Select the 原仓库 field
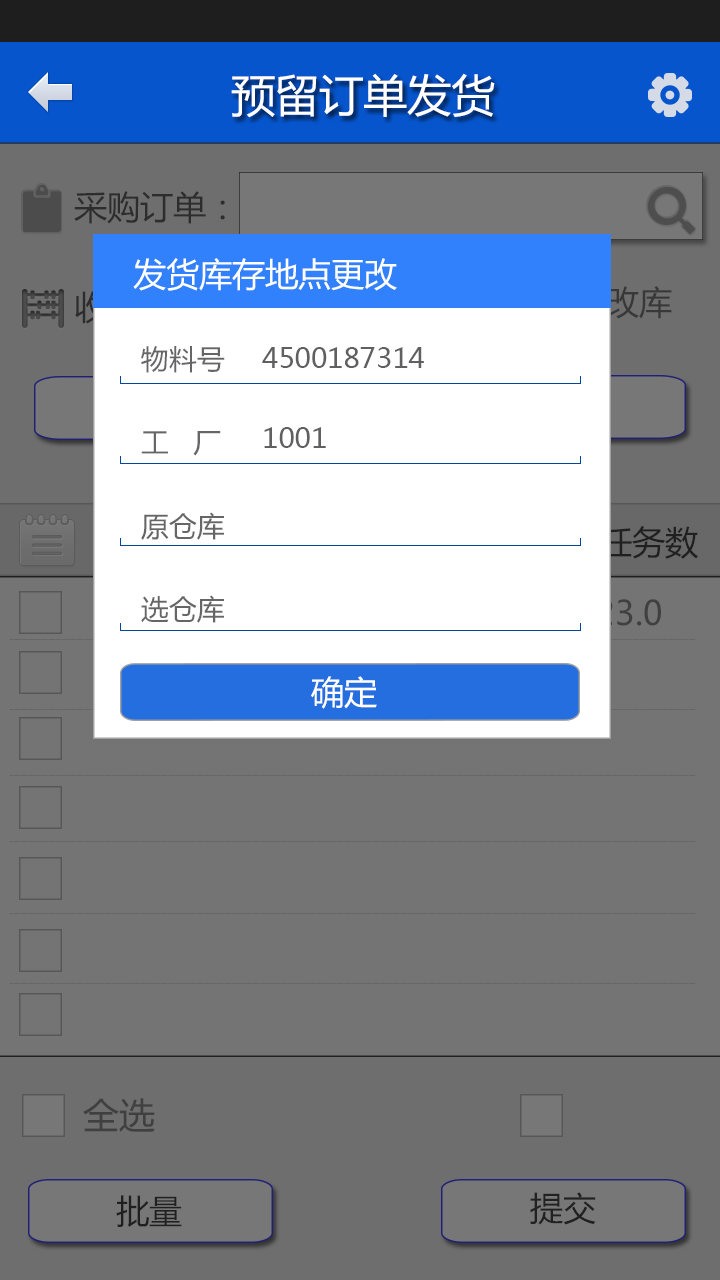 (x=400, y=526)
